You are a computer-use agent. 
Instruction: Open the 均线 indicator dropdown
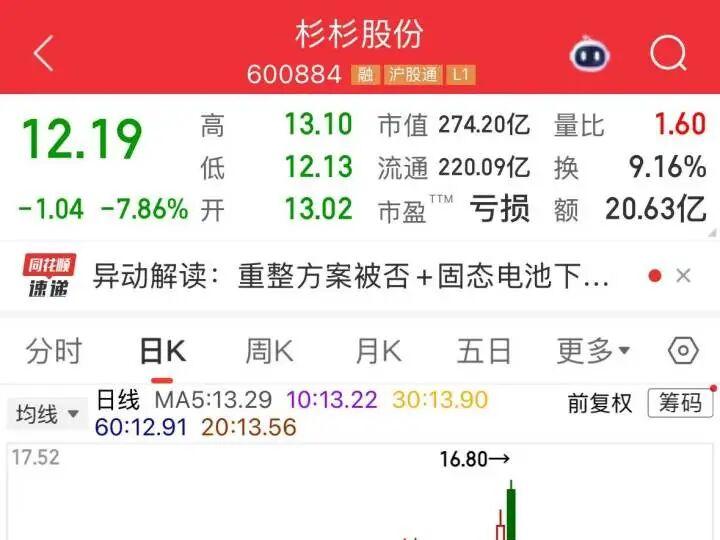(x=48, y=413)
